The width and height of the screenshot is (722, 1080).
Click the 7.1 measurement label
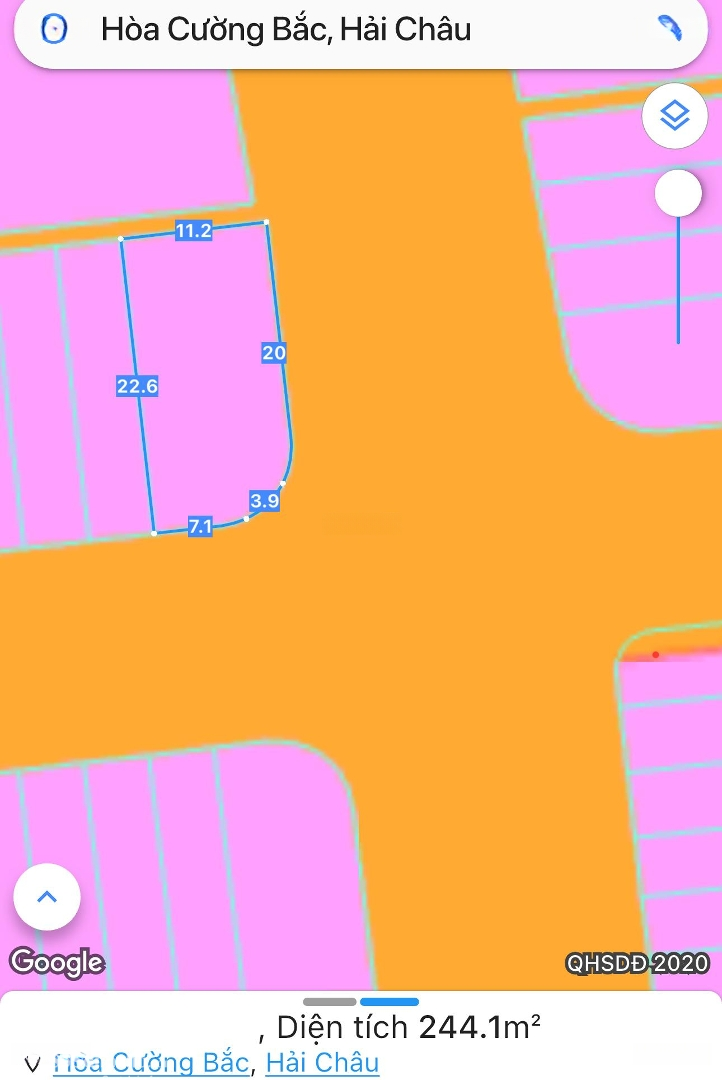[199, 526]
